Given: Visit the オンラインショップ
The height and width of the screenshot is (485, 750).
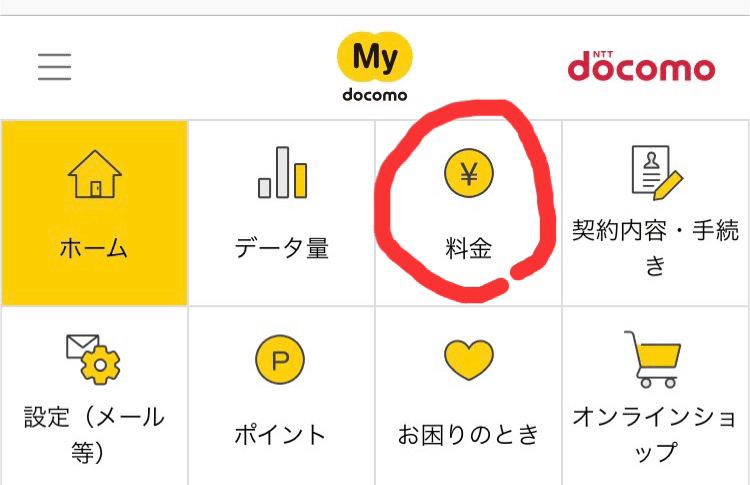Looking at the screenshot, I should click(656, 397).
